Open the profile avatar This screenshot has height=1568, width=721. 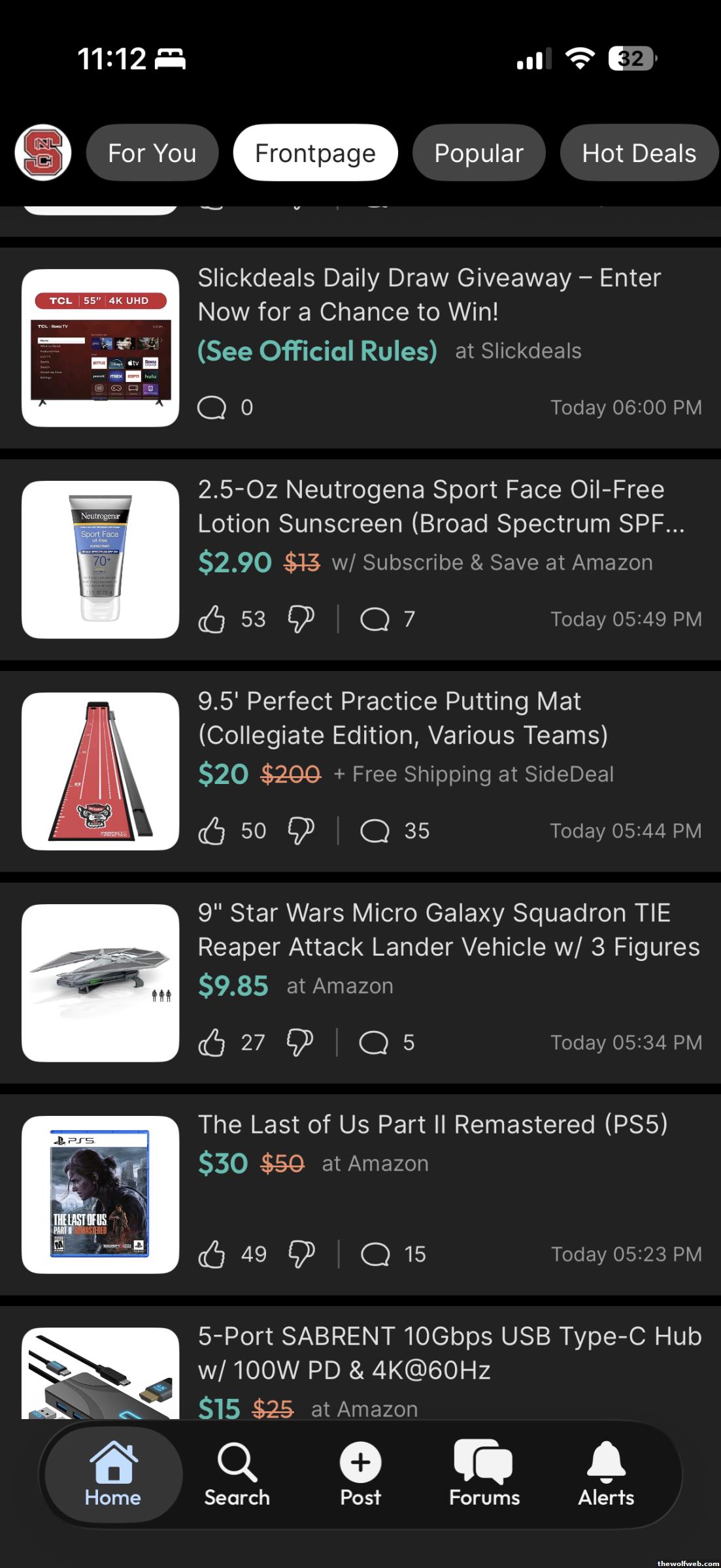[x=43, y=153]
